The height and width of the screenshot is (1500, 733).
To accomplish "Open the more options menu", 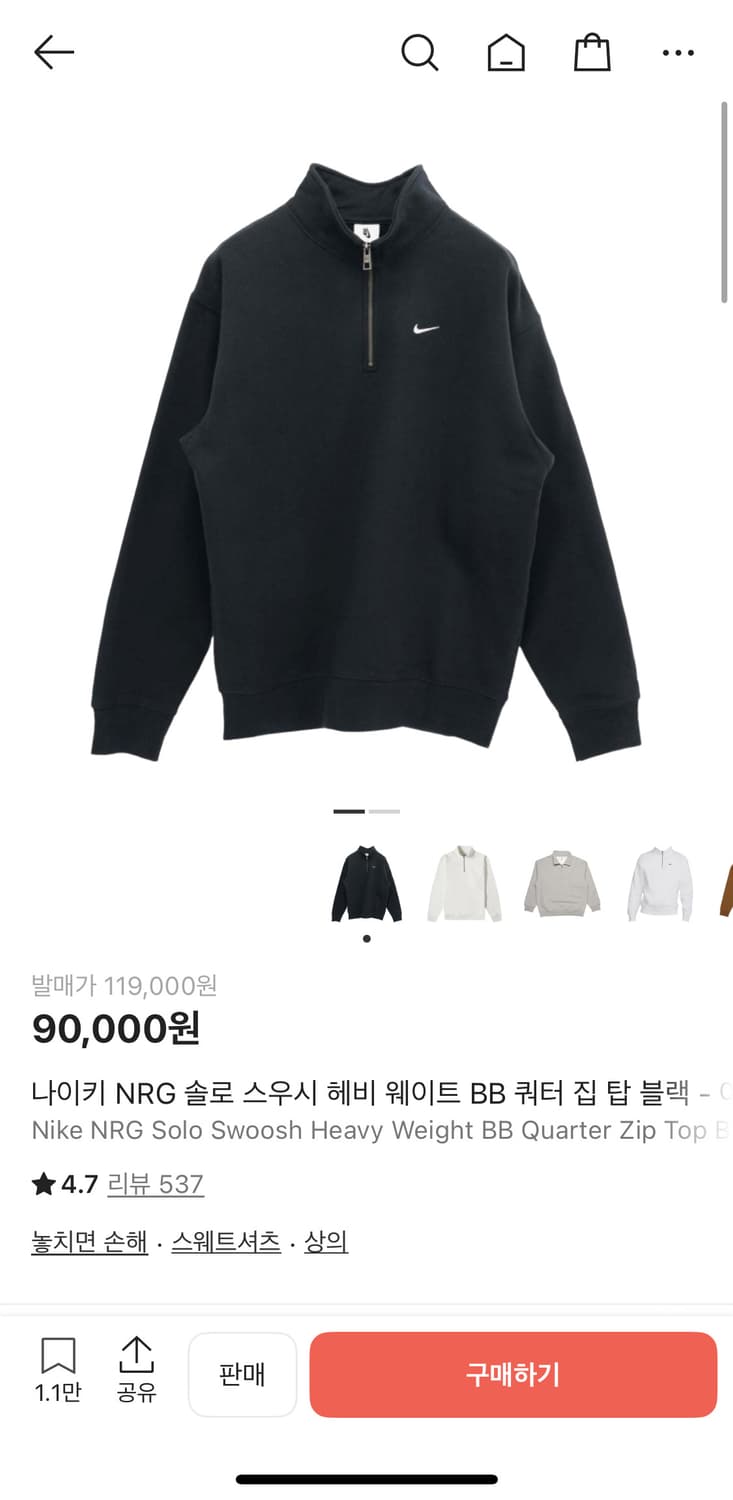I will pyautogui.click(x=677, y=52).
